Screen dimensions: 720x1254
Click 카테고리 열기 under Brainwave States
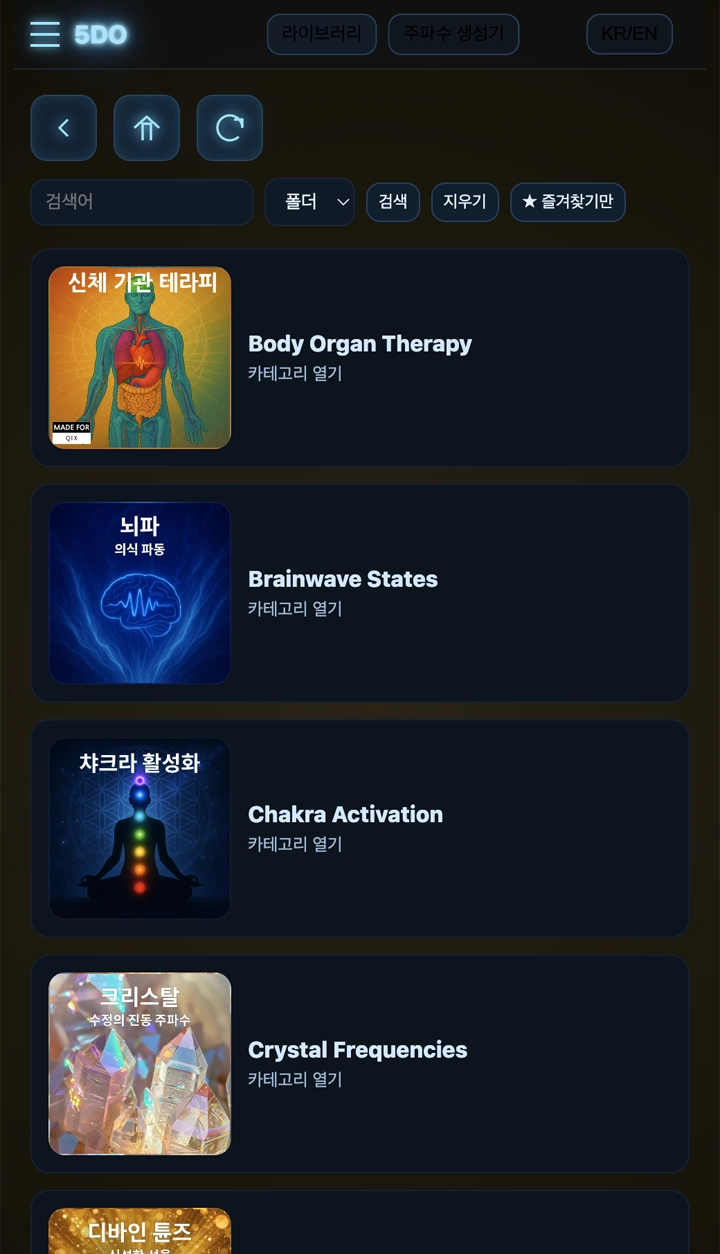[x=295, y=608]
